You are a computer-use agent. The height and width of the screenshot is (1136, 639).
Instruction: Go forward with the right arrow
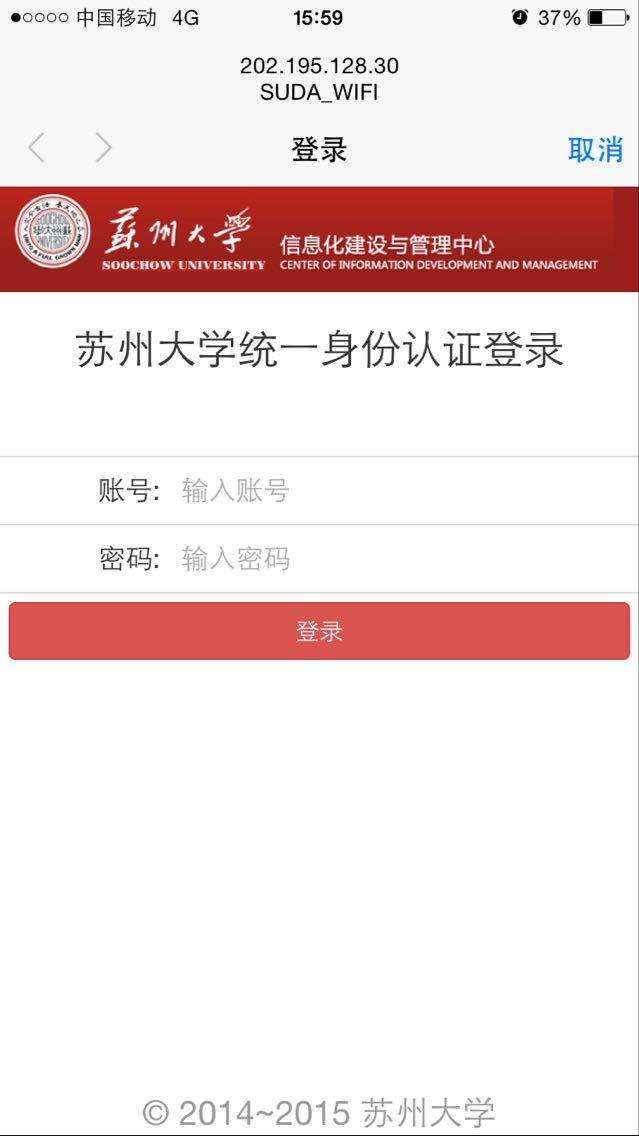103,149
